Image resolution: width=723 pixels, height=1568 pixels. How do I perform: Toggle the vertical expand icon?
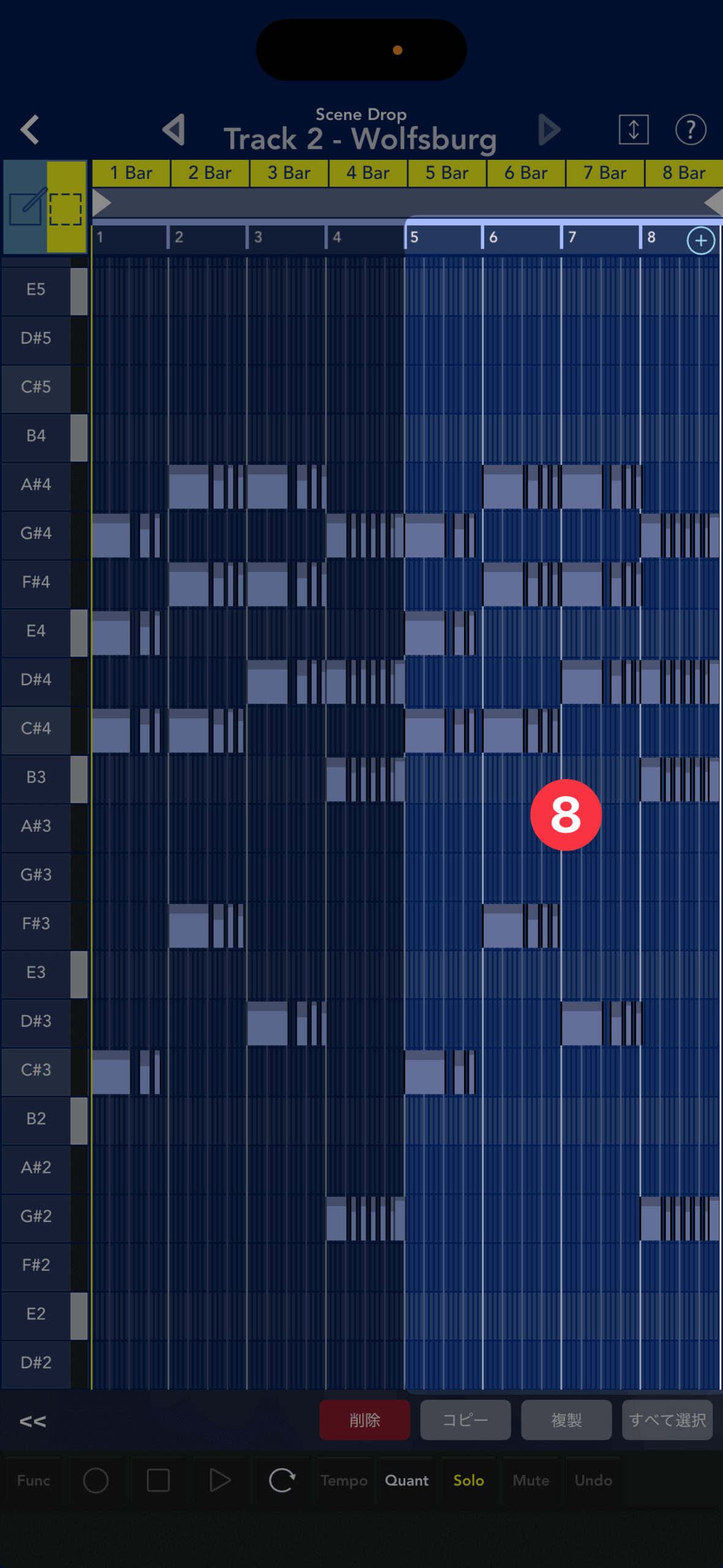coord(633,129)
